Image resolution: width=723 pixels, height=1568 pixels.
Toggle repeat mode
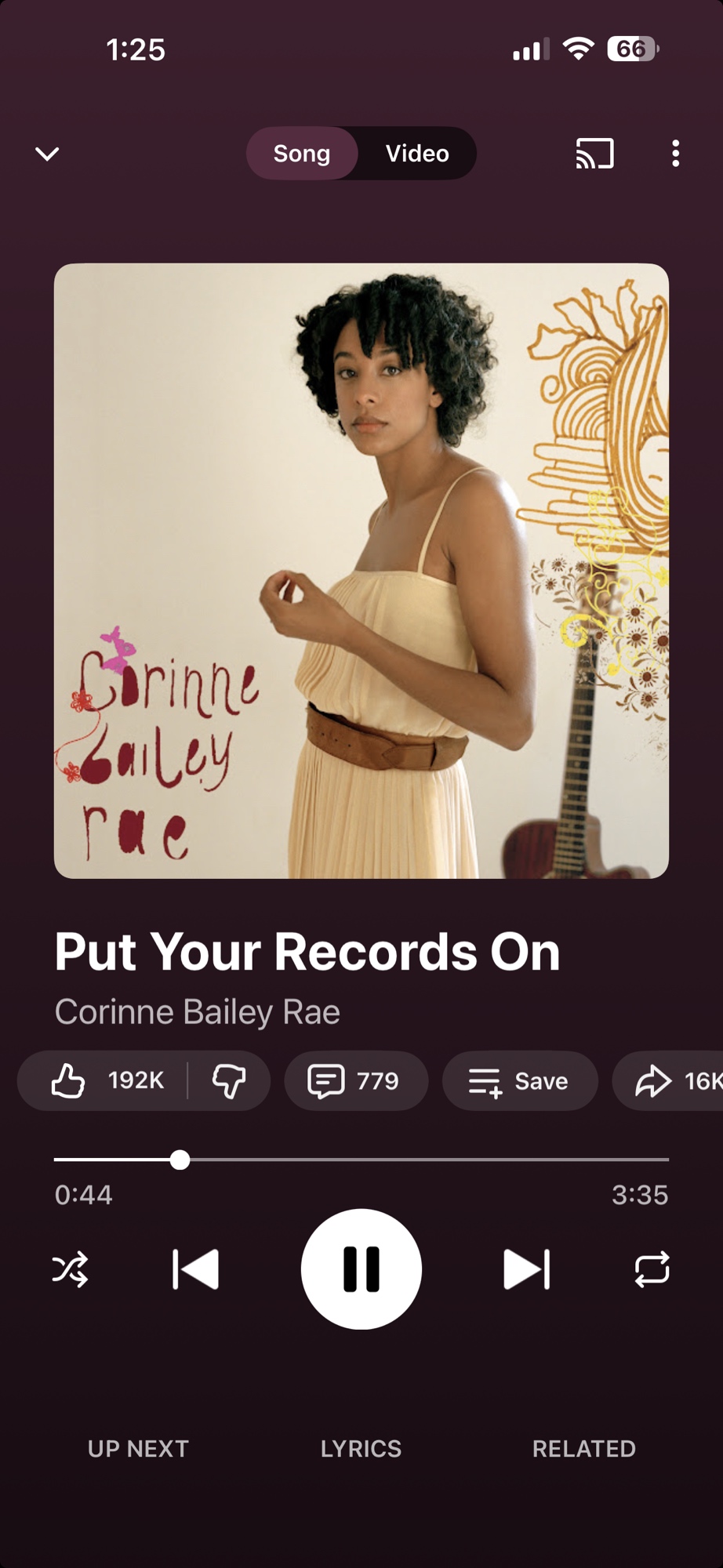652,1269
